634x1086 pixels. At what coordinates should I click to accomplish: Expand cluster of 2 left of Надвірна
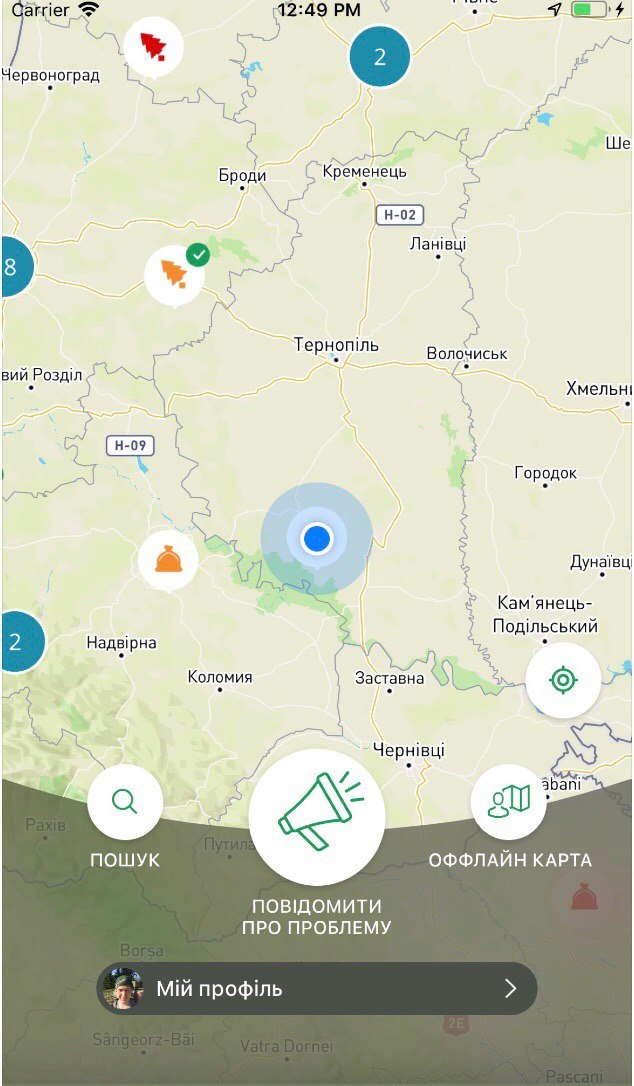(16, 642)
